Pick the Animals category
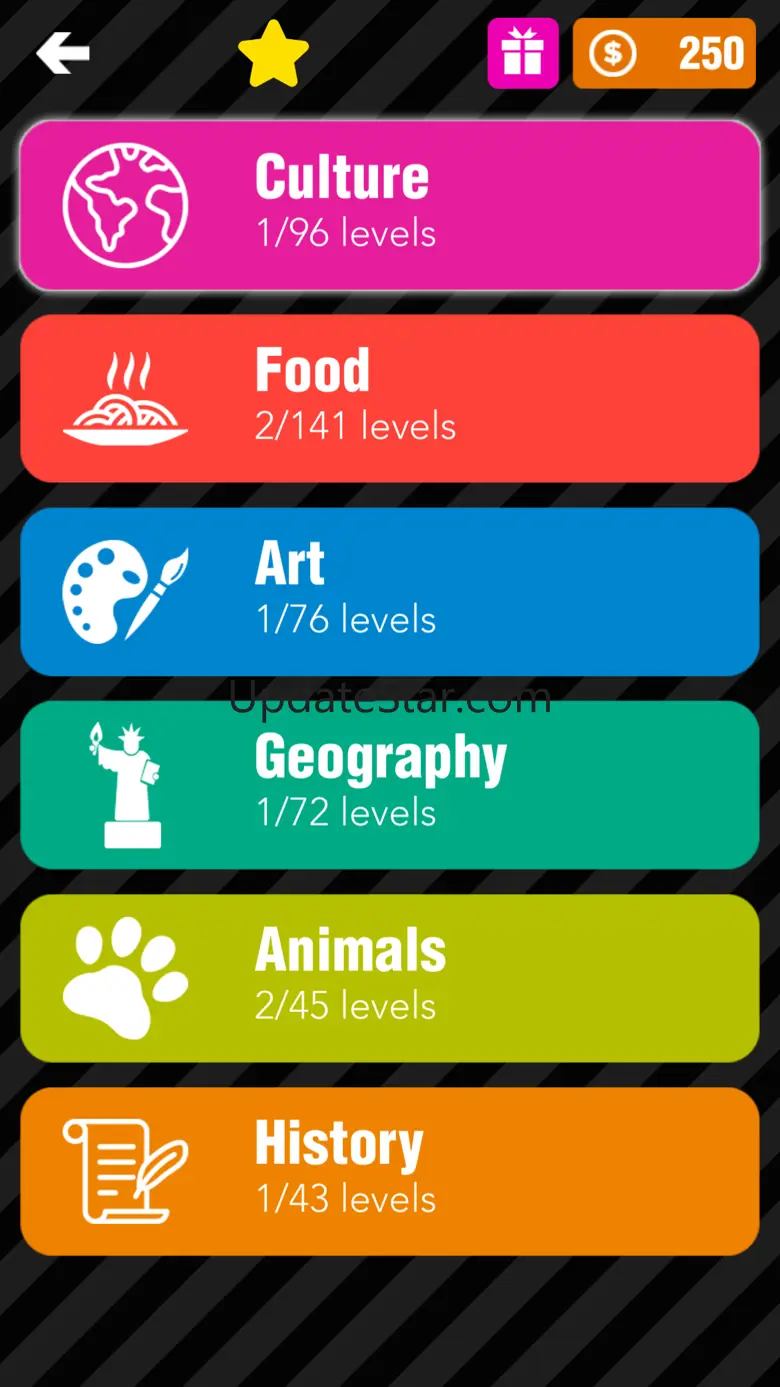This screenshot has width=780, height=1387. pos(390,978)
